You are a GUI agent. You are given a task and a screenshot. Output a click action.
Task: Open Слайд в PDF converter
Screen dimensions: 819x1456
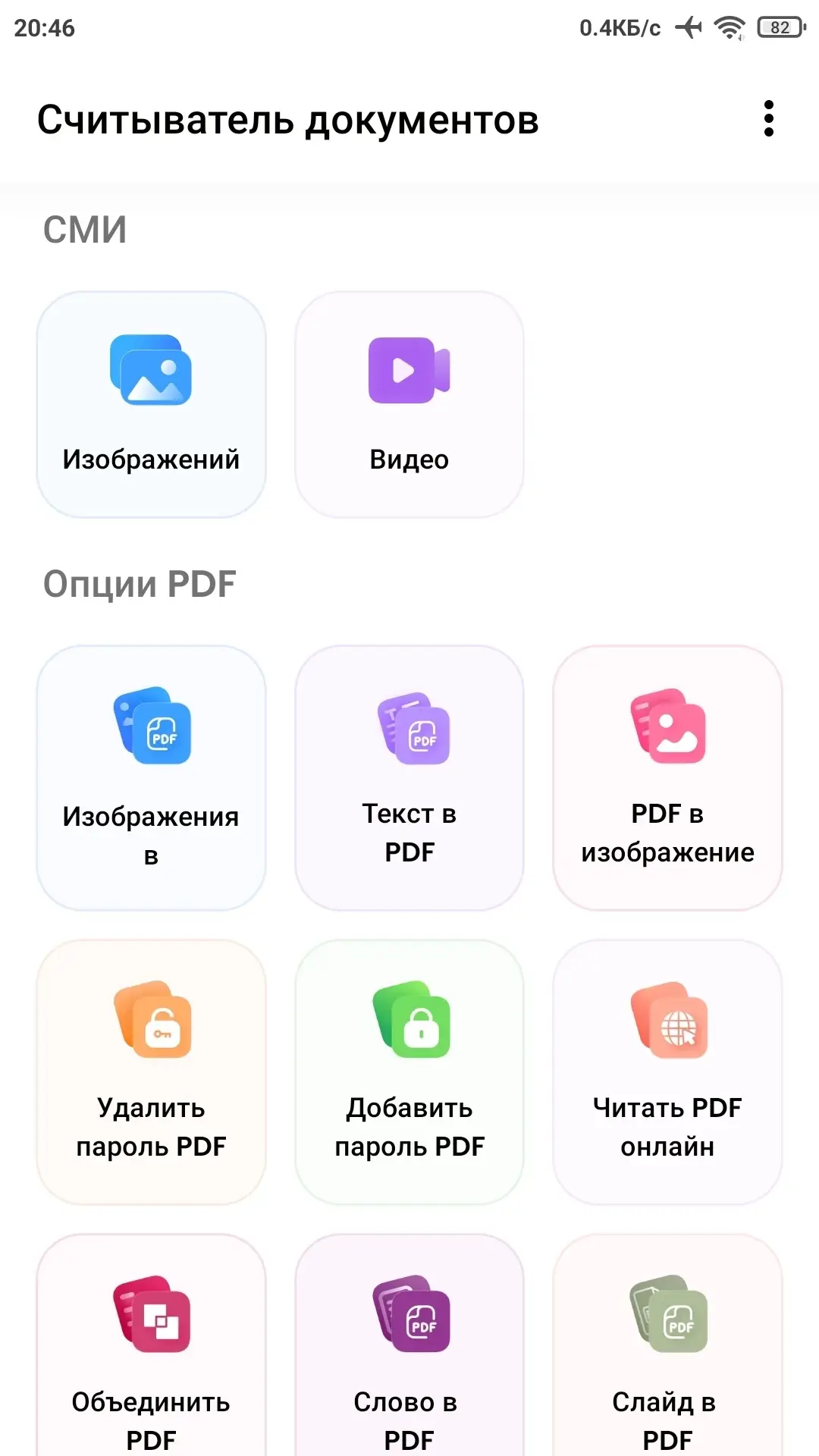pos(667,1350)
